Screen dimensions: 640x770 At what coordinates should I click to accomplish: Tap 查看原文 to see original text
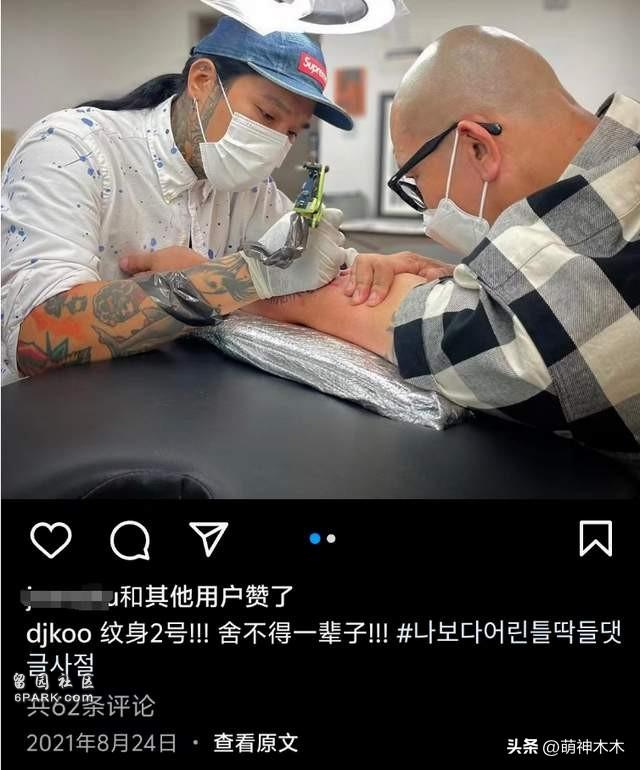(x=255, y=743)
